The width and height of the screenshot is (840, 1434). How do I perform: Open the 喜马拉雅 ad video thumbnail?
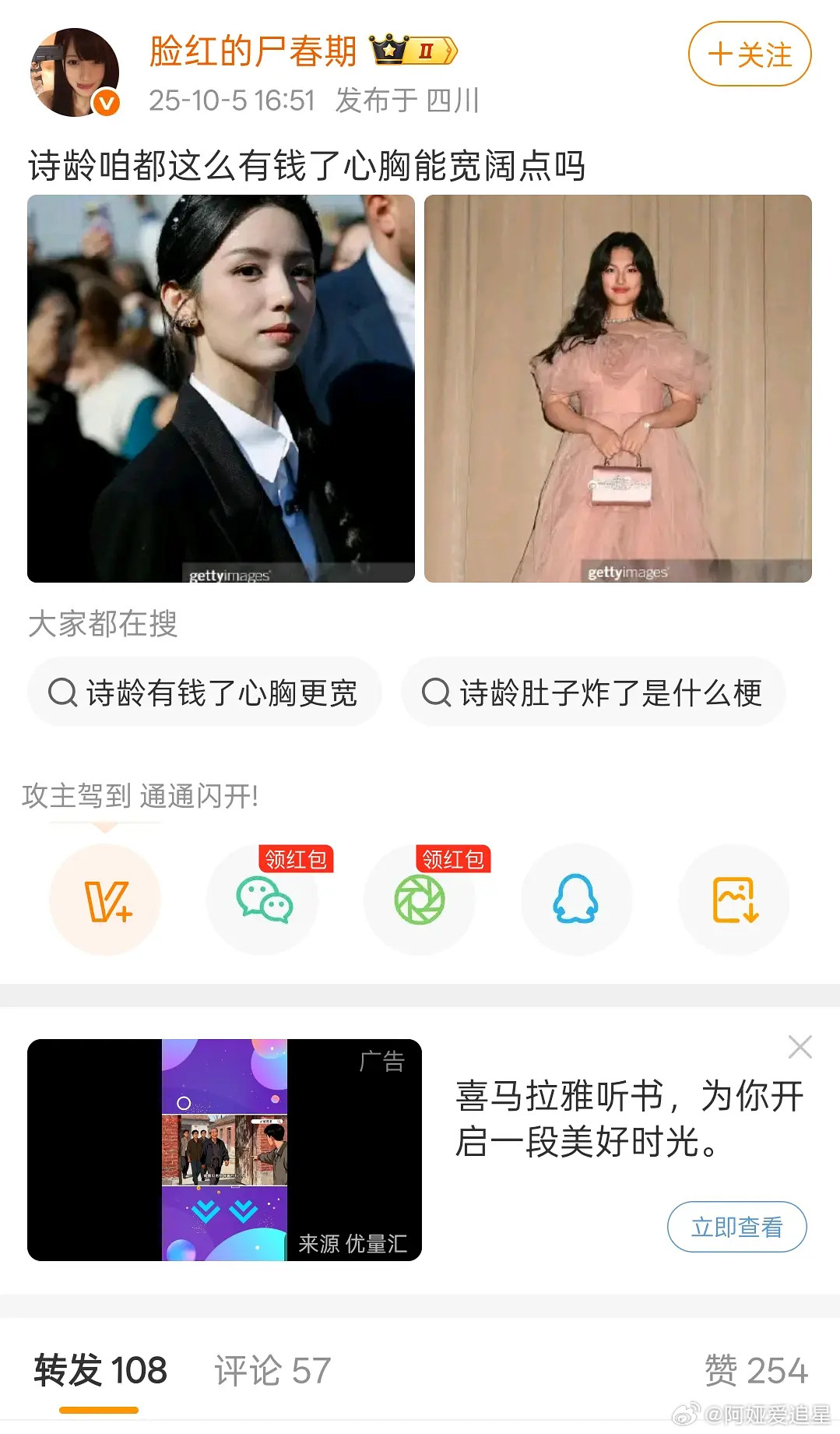click(x=224, y=1150)
